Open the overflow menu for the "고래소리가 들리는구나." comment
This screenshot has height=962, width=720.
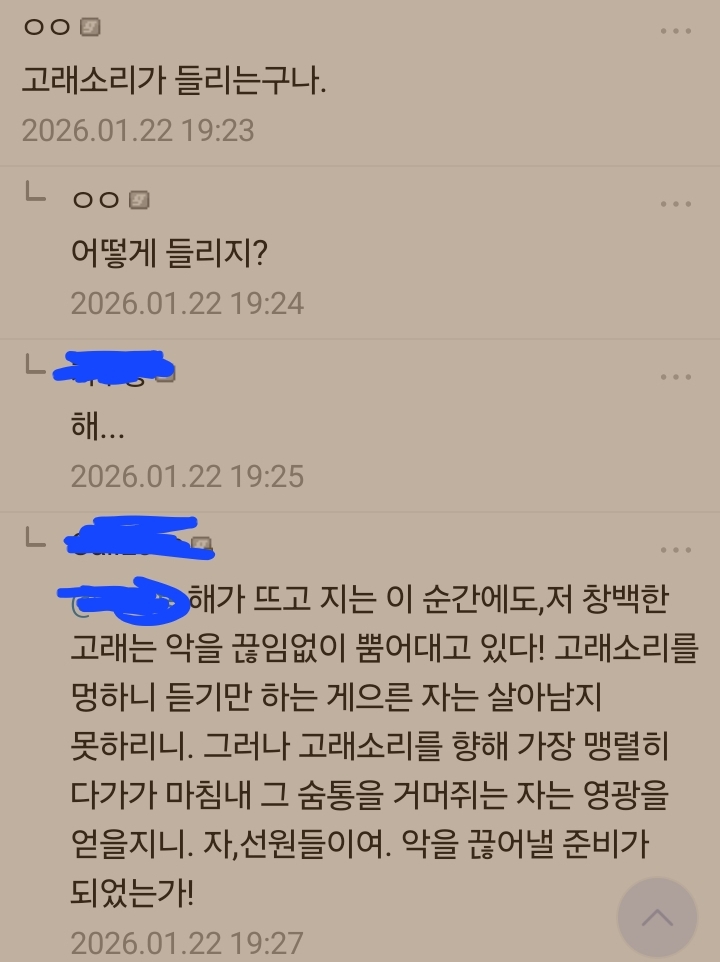(676, 31)
